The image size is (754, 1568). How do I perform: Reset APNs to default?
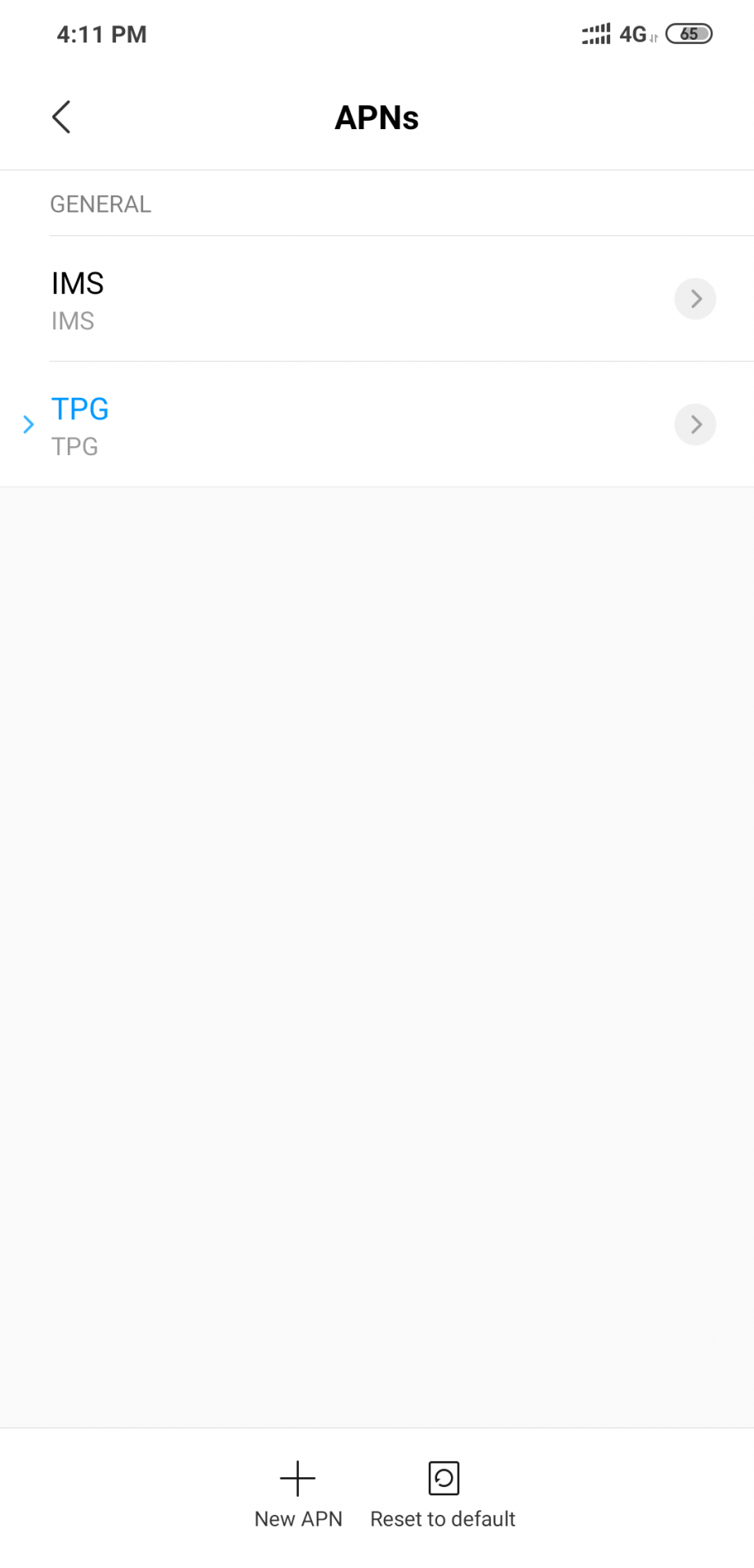coord(443,1494)
